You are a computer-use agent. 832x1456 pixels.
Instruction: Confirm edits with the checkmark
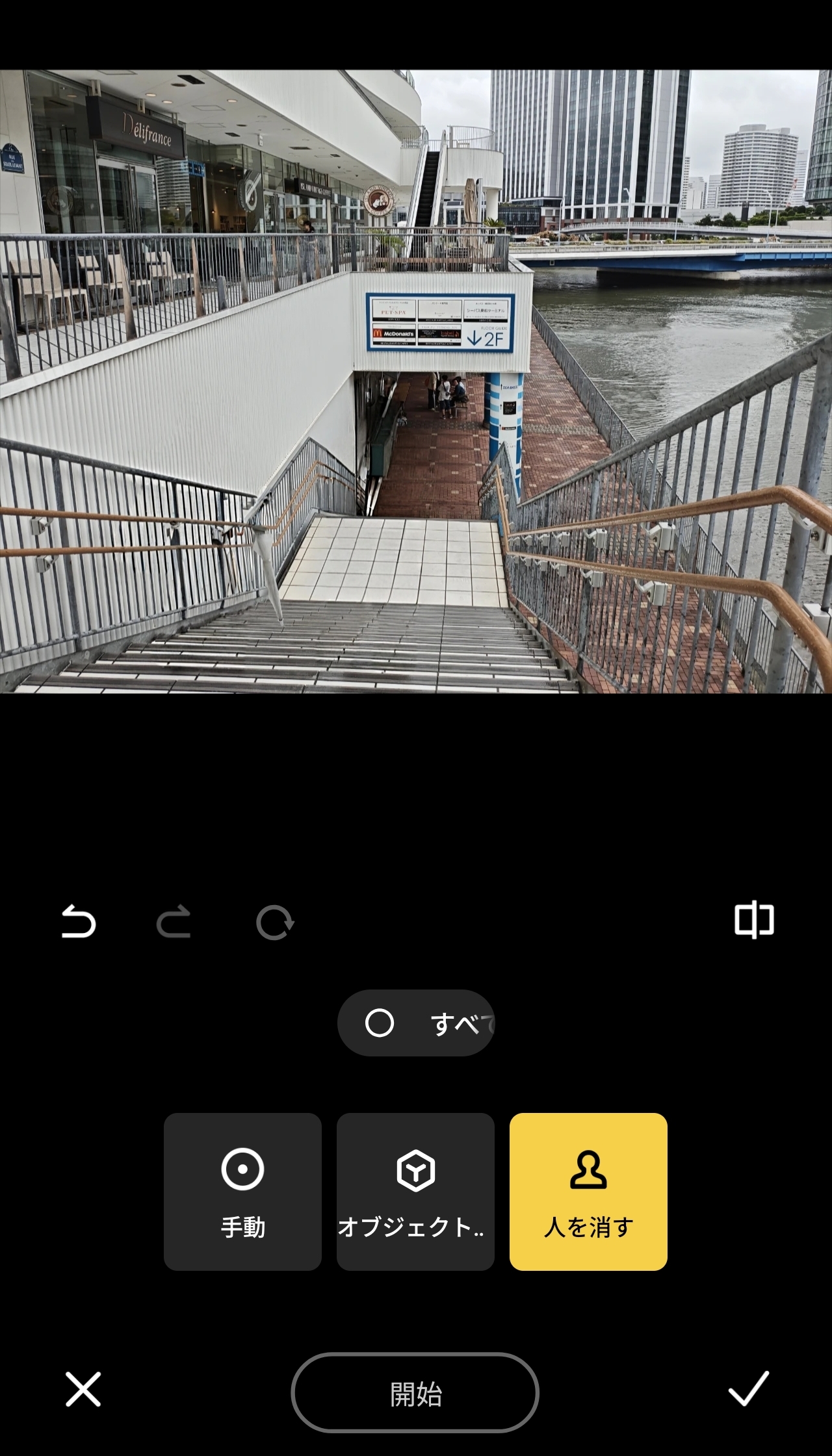[748, 1389]
